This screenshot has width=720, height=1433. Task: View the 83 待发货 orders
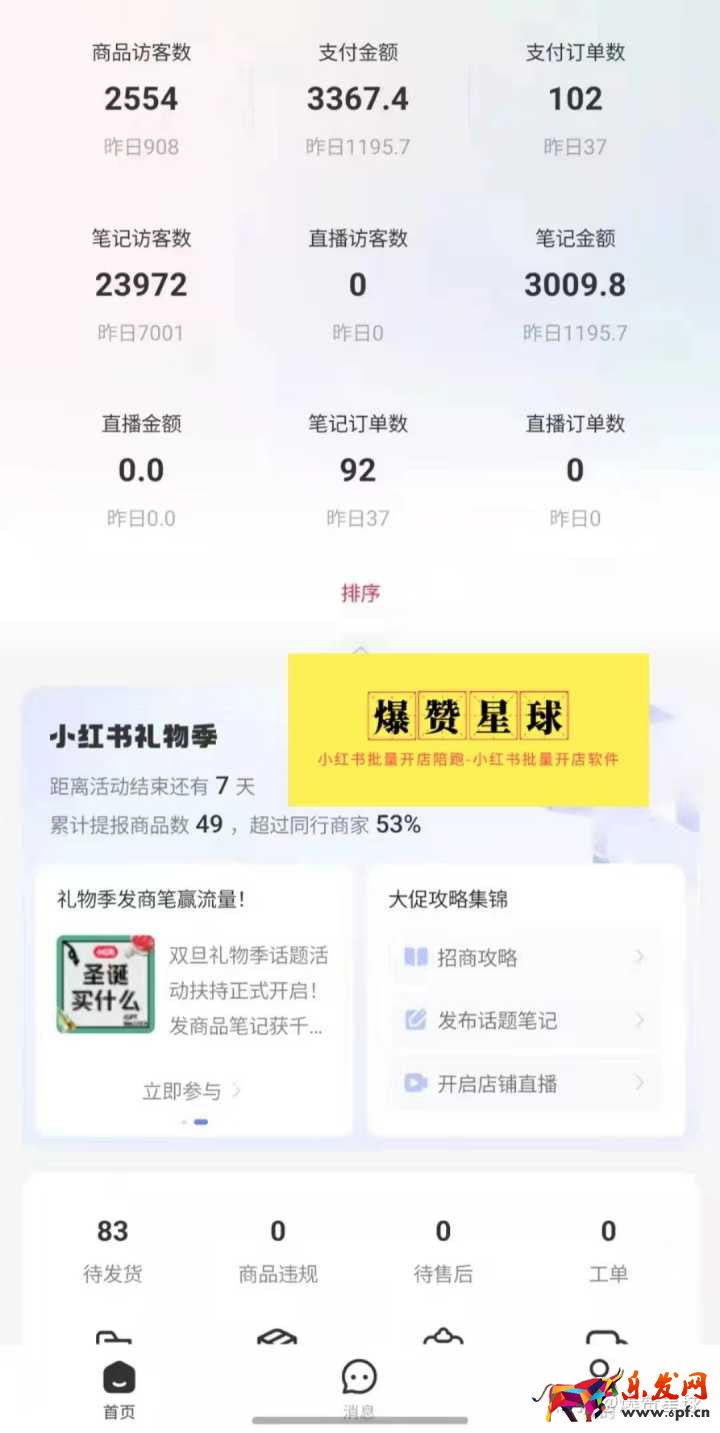click(112, 1250)
